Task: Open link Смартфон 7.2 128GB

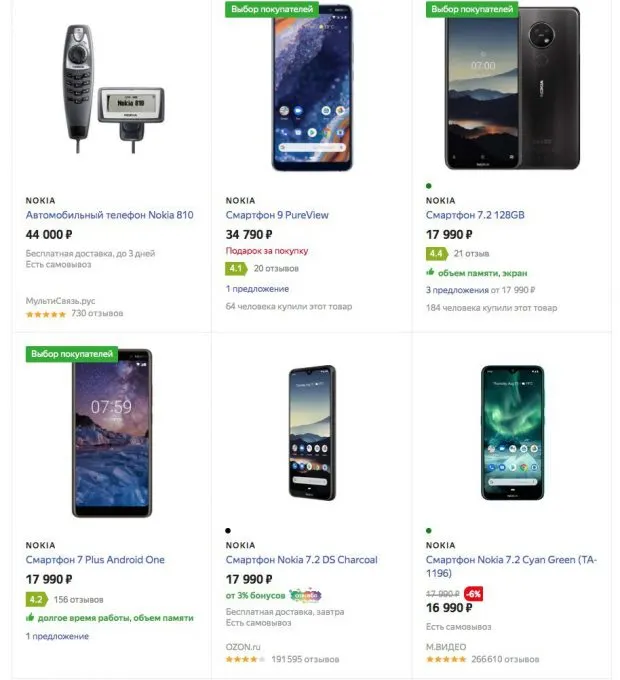Action: click(475, 215)
